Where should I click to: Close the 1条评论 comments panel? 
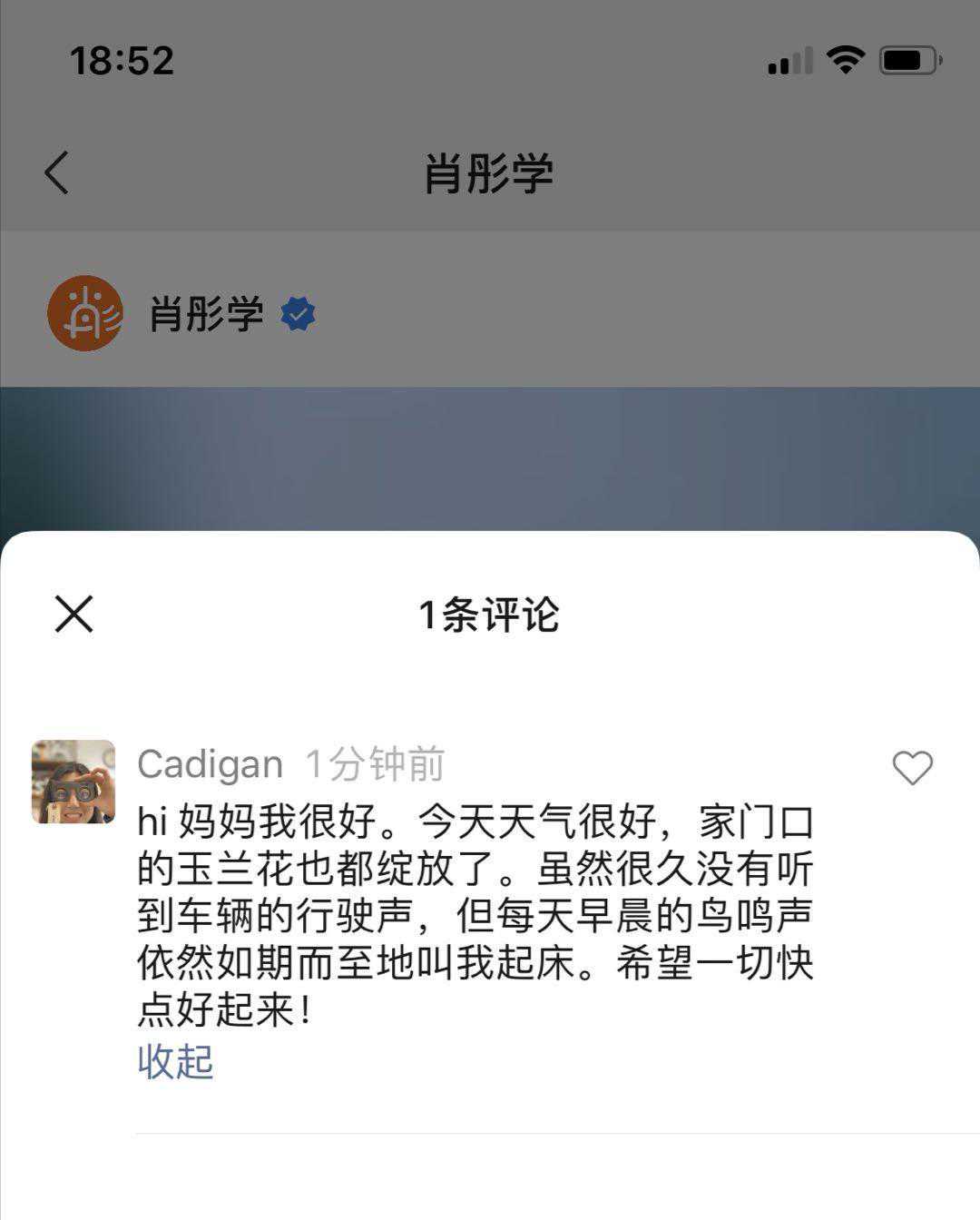(x=73, y=614)
